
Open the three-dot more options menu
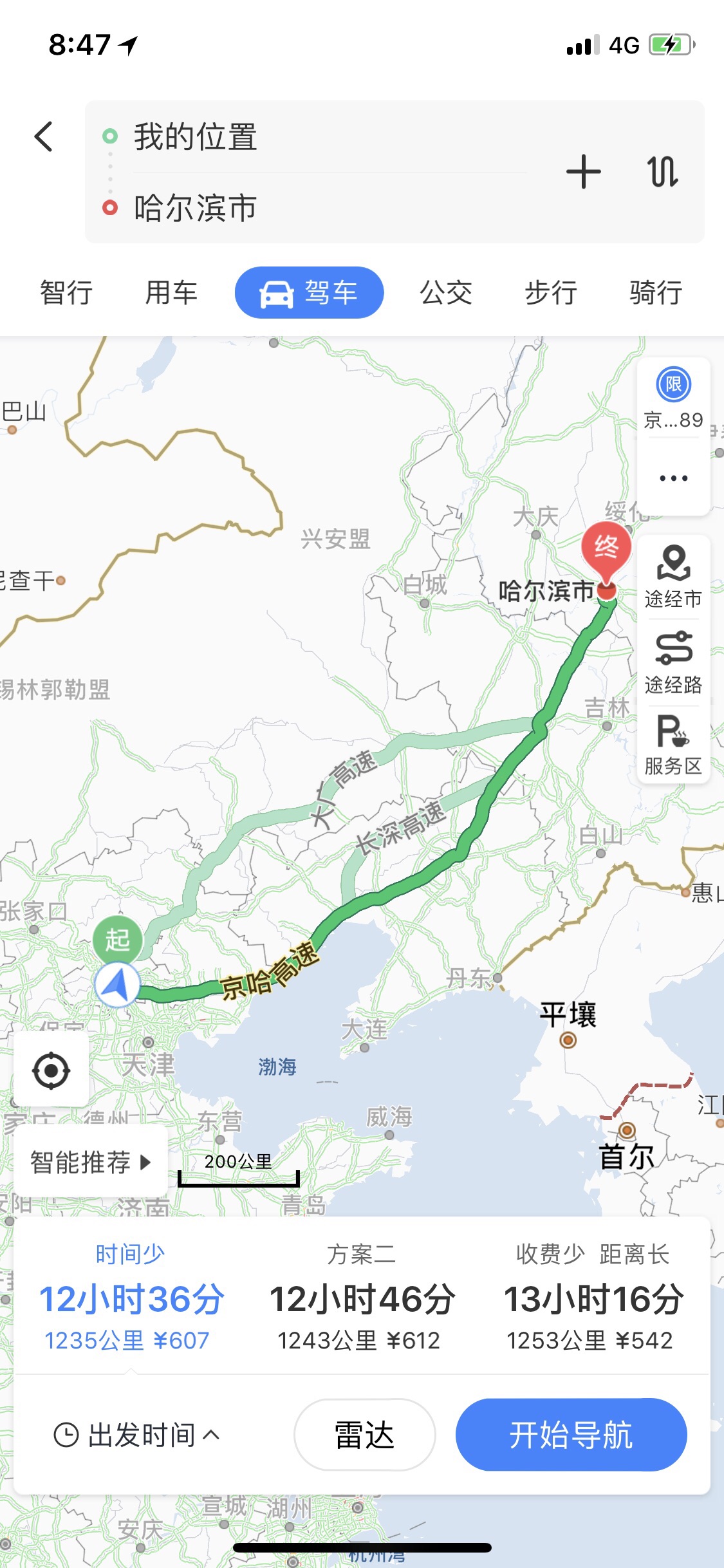(x=673, y=478)
